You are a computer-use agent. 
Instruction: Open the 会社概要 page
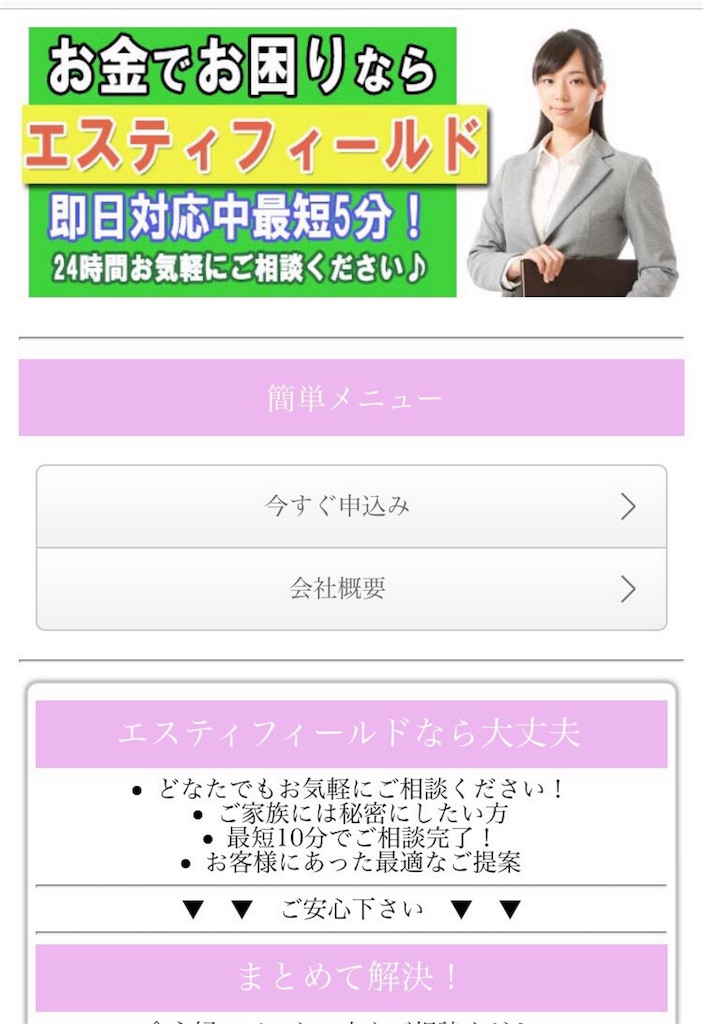click(x=351, y=589)
